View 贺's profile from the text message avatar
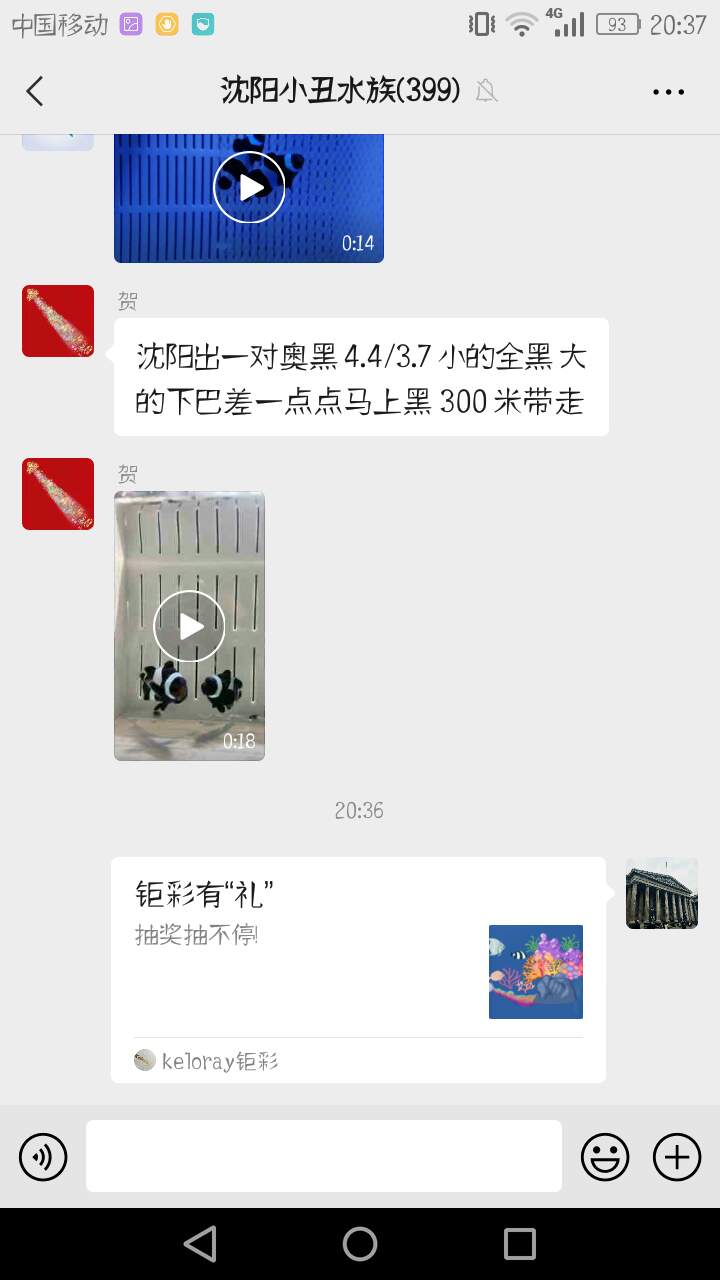 click(58, 321)
